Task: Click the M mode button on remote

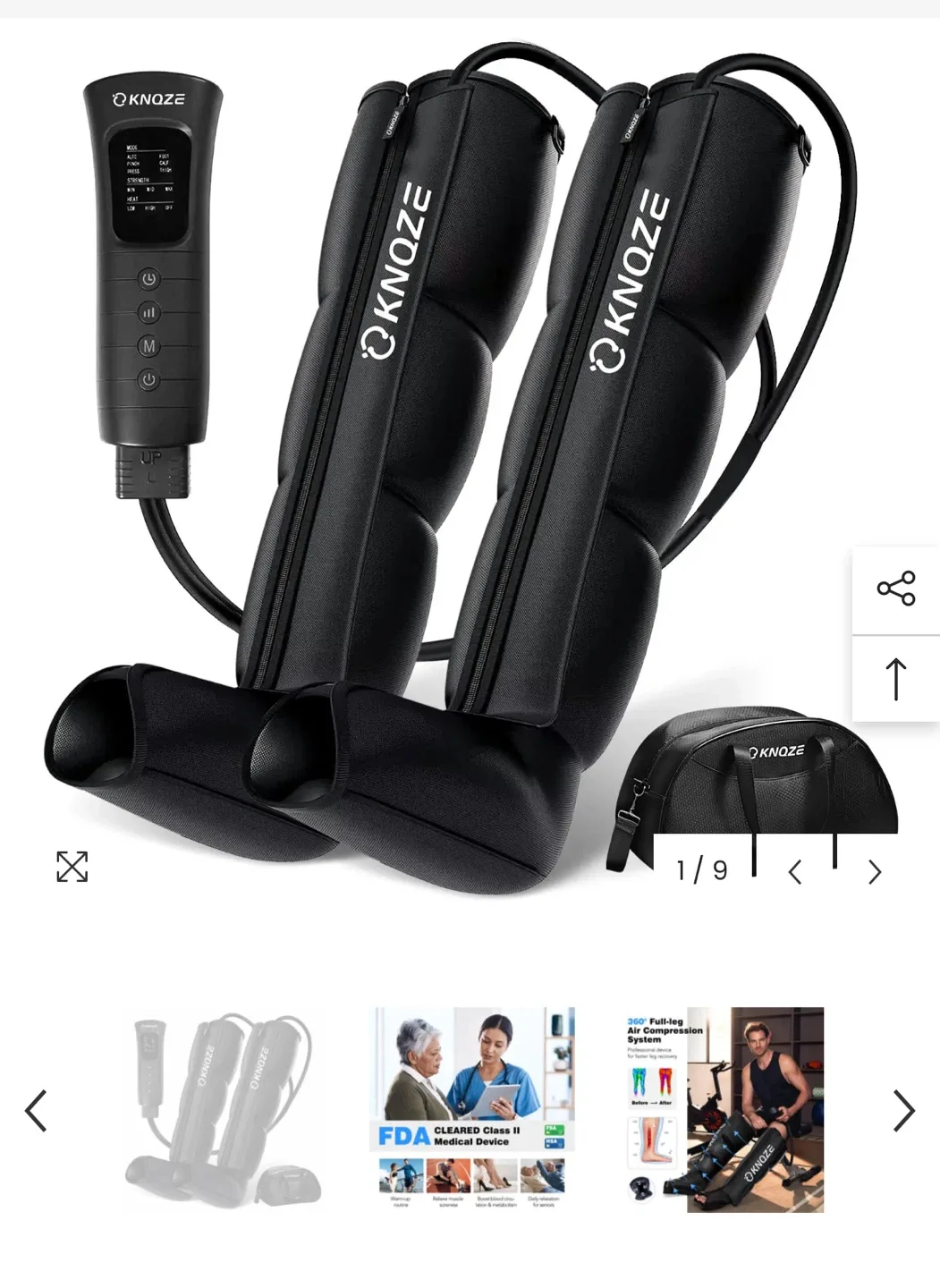Action: pyautogui.click(x=149, y=345)
